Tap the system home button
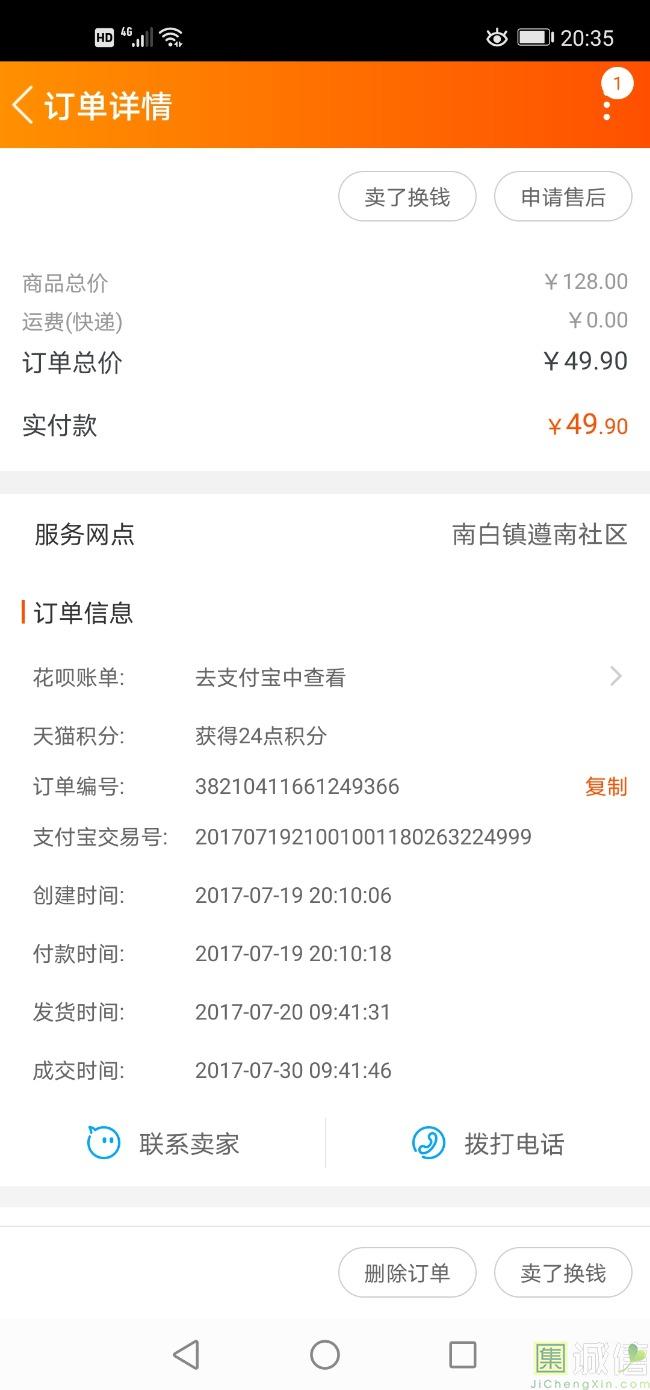This screenshot has height=1390, width=650. click(x=325, y=1355)
